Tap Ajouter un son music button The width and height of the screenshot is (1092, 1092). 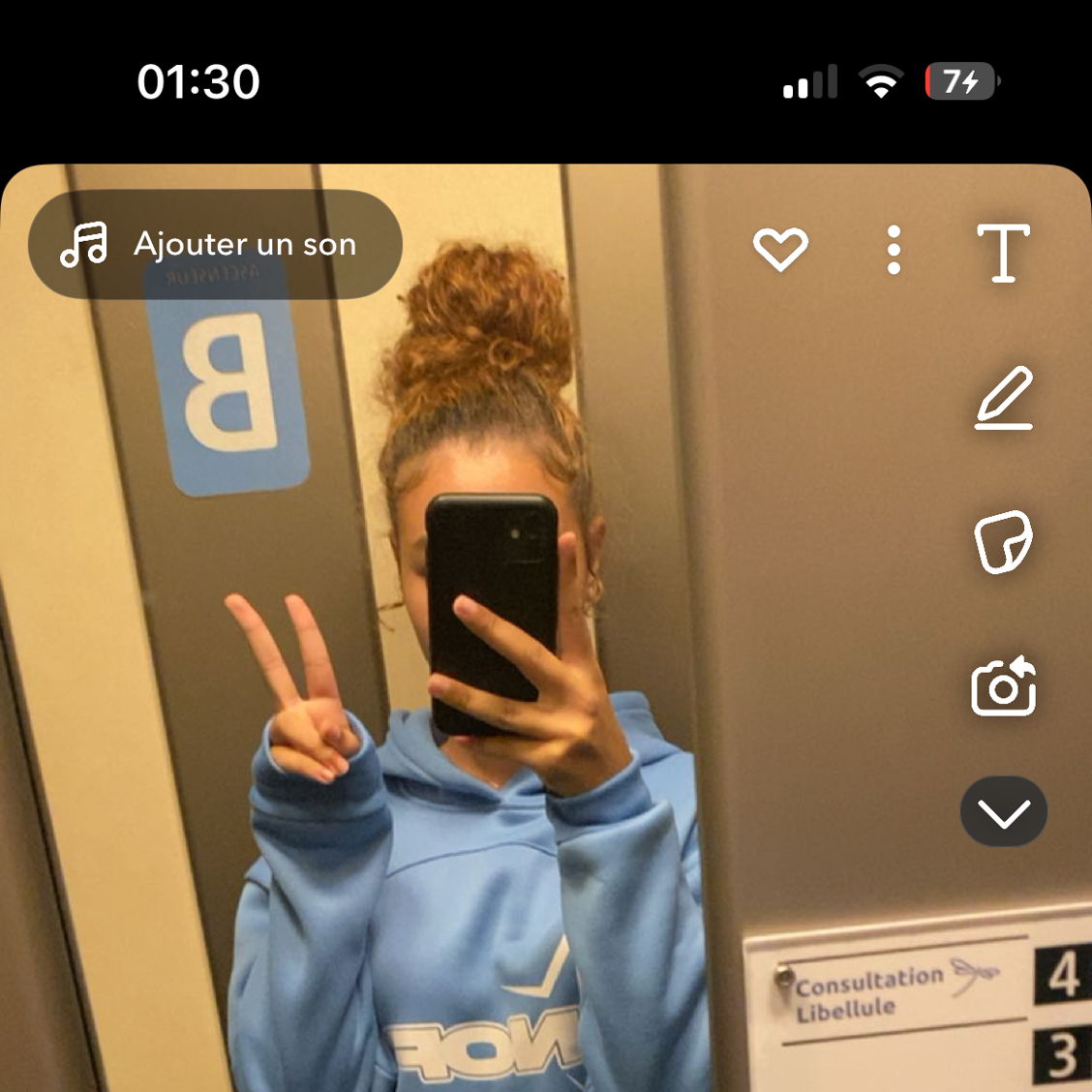[x=214, y=244]
